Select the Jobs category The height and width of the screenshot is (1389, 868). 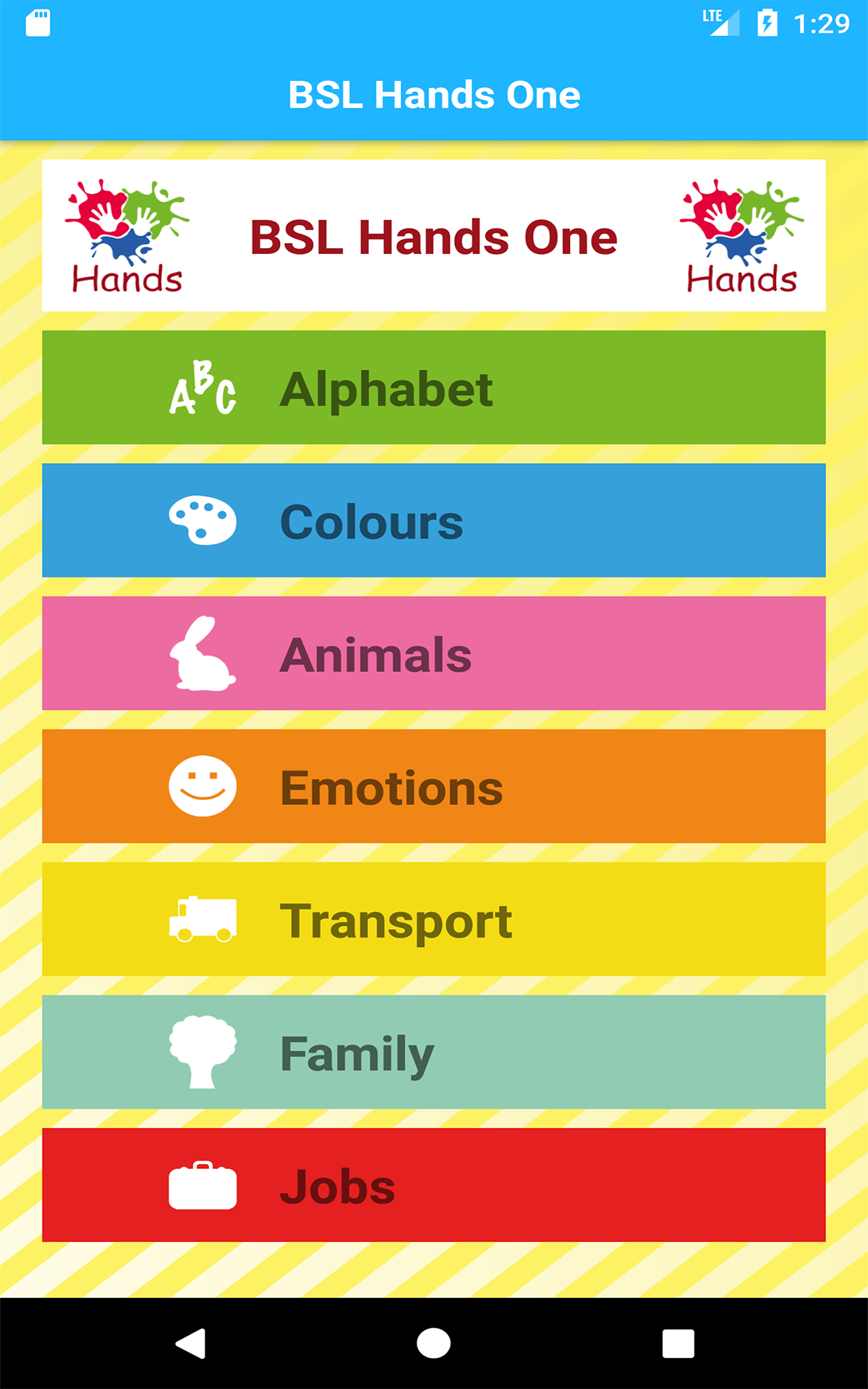click(434, 1185)
